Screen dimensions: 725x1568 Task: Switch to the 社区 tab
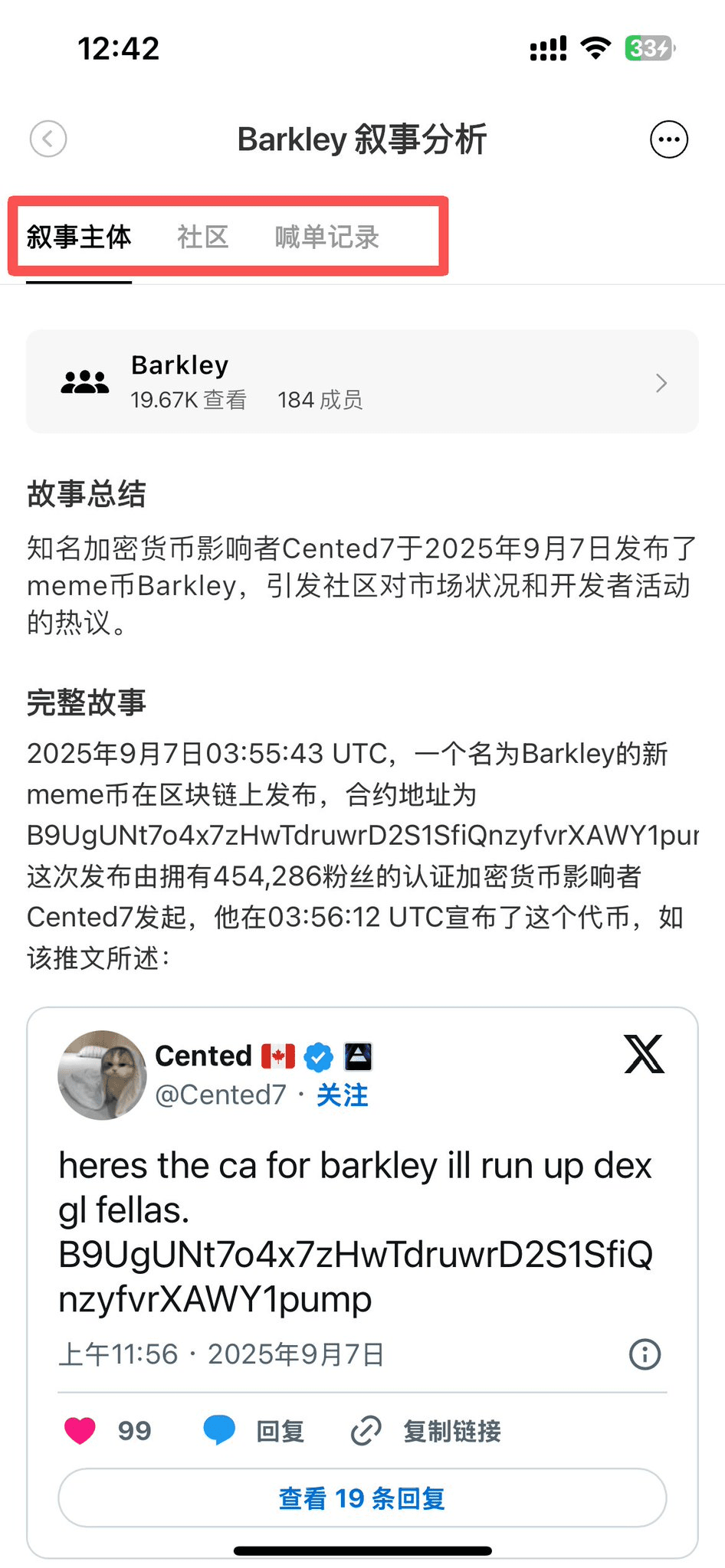[x=203, y=237]
